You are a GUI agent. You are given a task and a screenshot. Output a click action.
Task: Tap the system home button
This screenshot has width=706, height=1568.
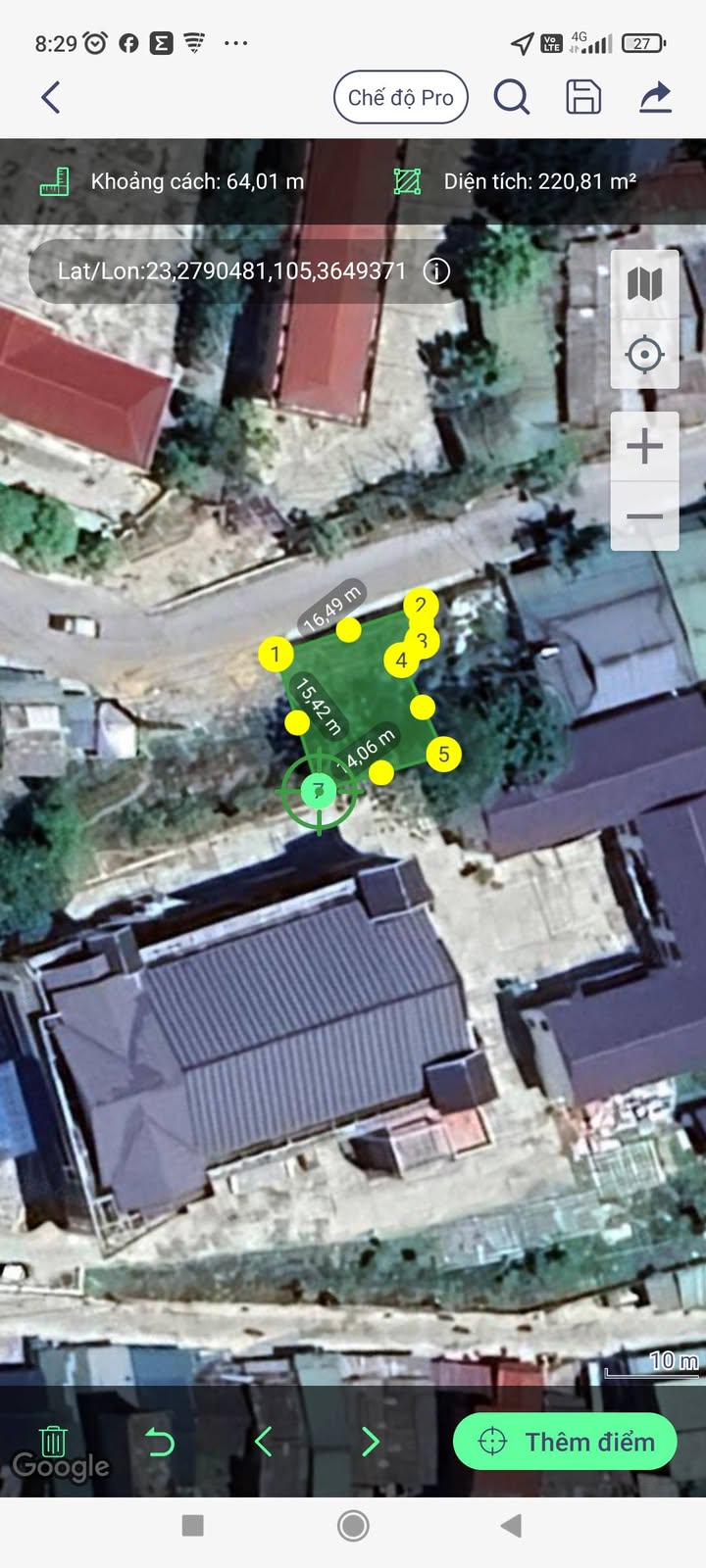pos(353,1525)
